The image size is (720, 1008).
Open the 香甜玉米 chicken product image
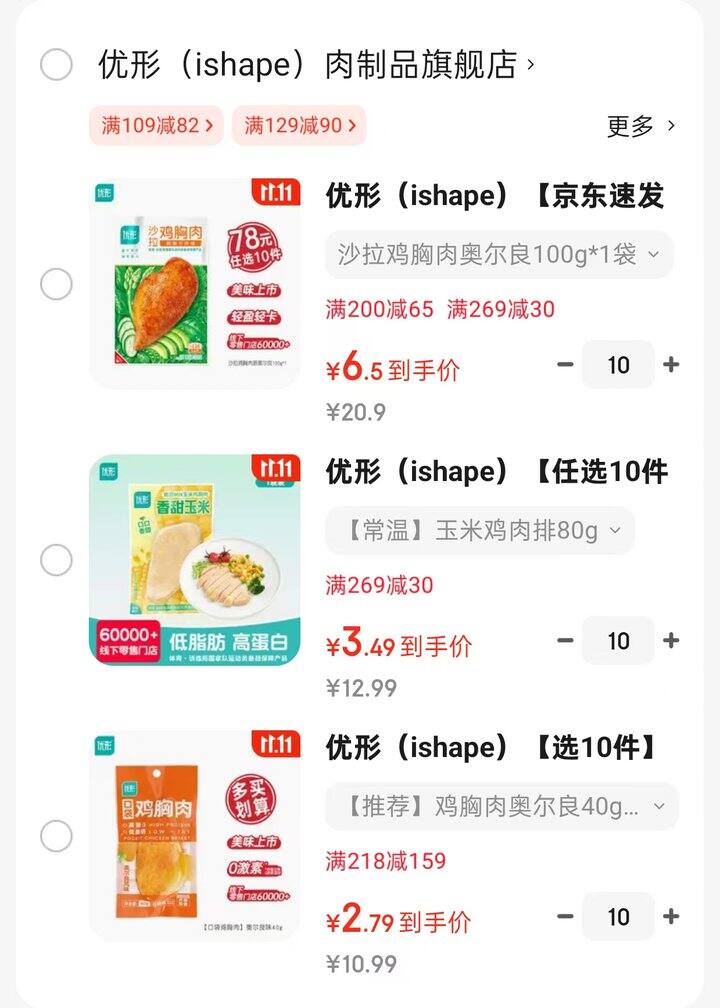[195, 559]
